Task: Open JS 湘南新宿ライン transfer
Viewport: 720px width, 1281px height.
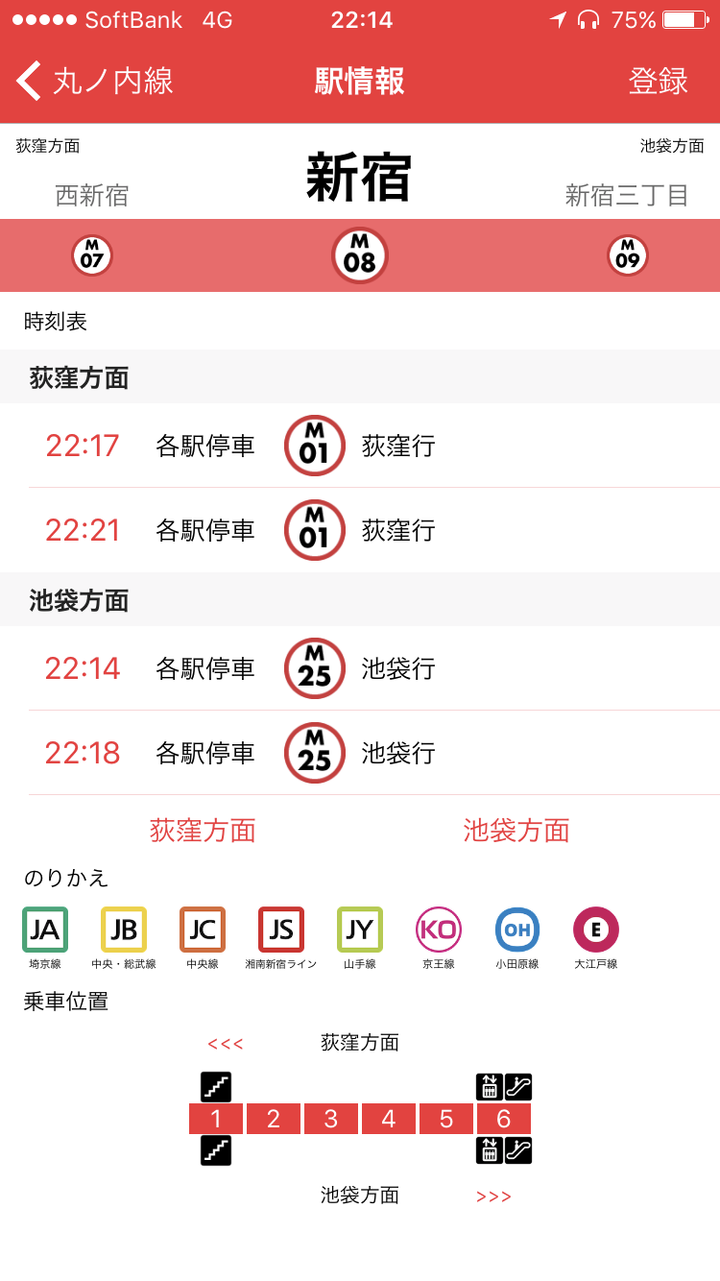Action: (281, 936)
